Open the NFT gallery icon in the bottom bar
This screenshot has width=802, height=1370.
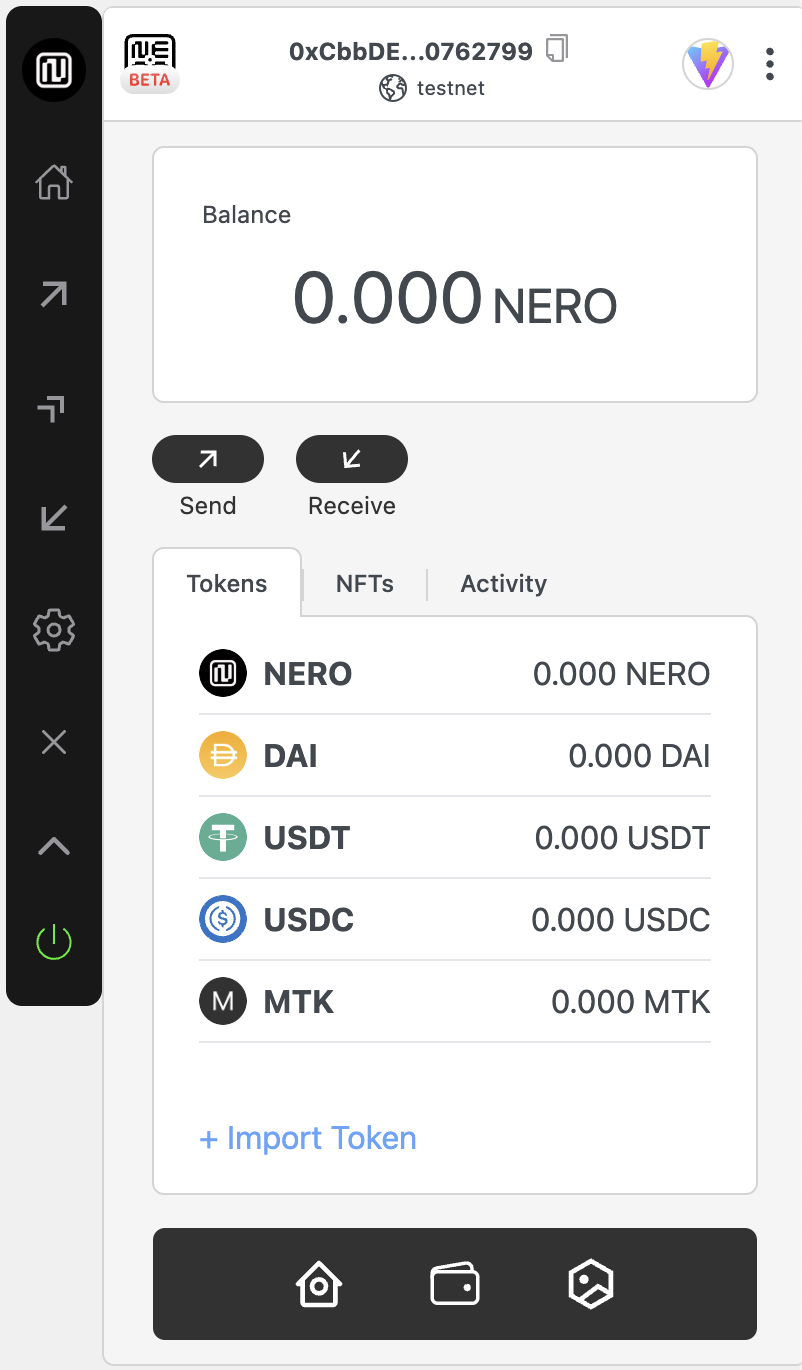point(591,1284)
